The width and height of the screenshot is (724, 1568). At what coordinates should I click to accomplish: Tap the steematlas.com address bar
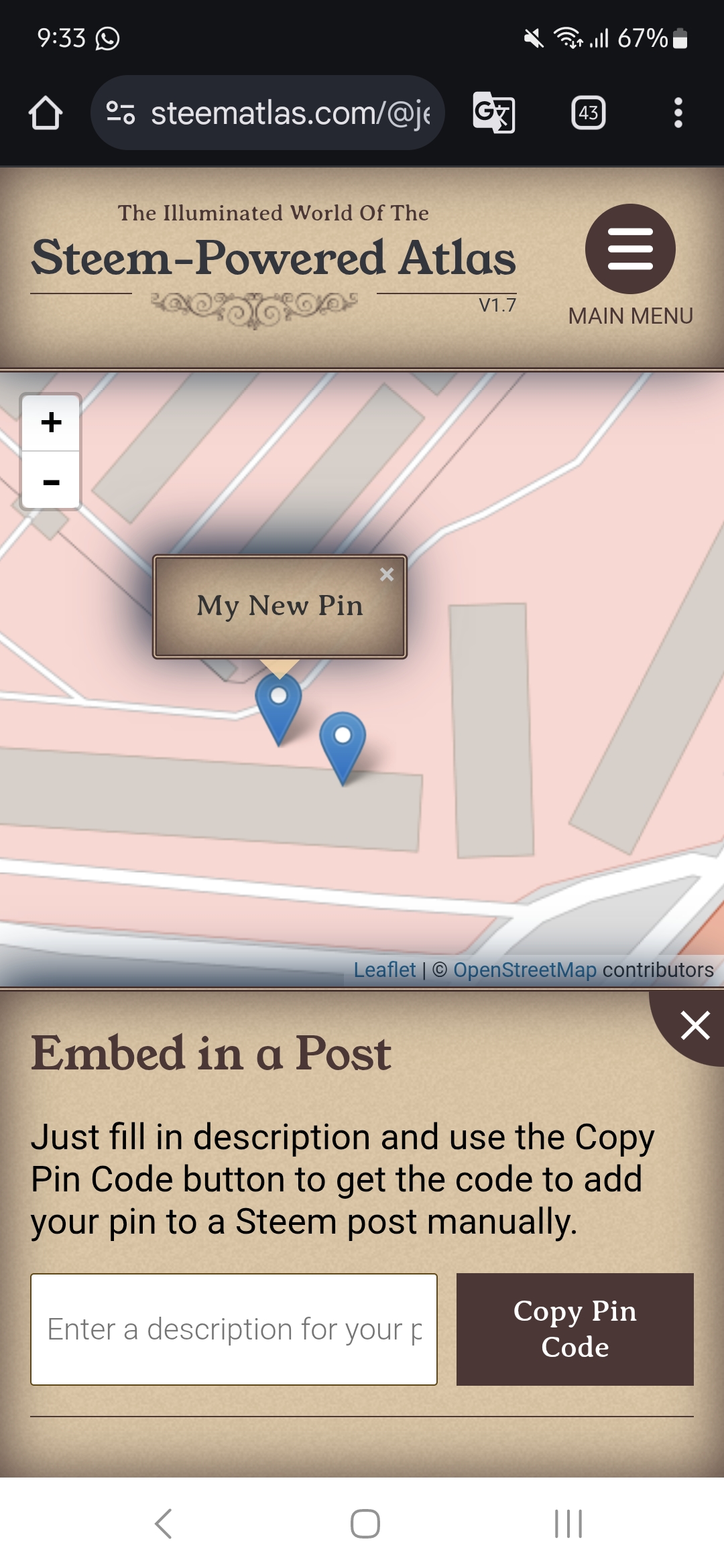(x=267, y=113)
